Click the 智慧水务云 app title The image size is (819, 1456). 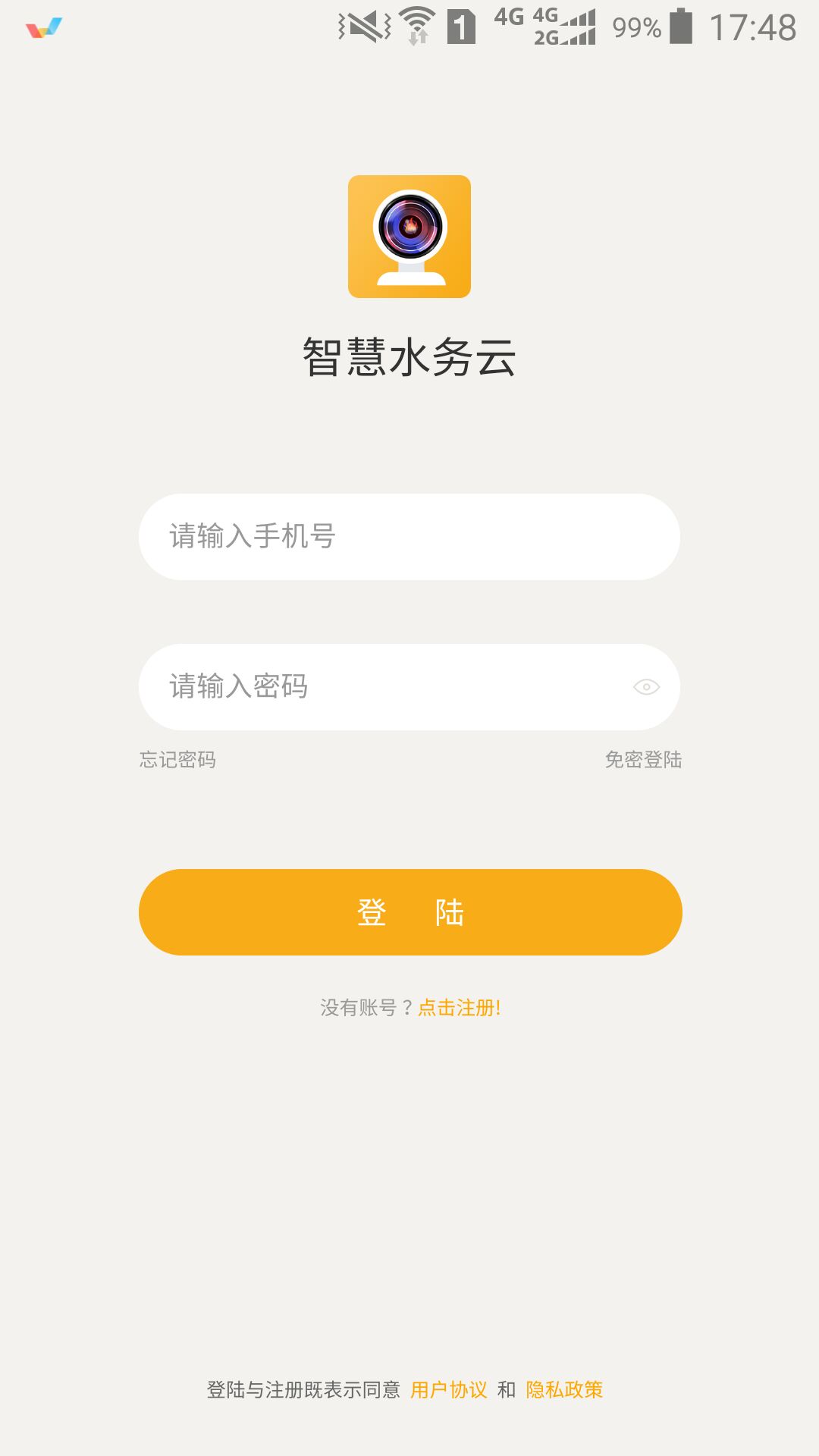[x=409, y=356]
